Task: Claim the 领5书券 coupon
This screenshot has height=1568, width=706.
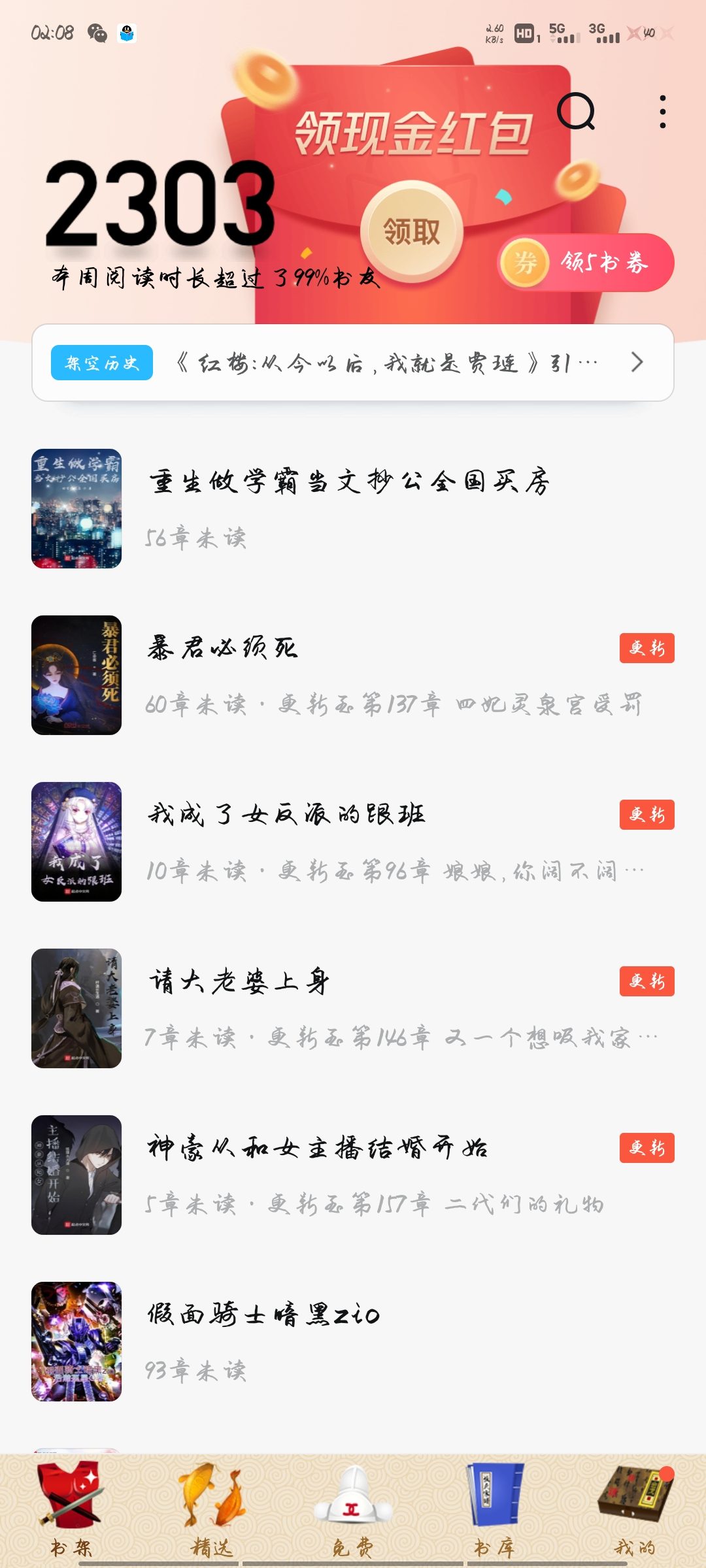Action: 586,263
